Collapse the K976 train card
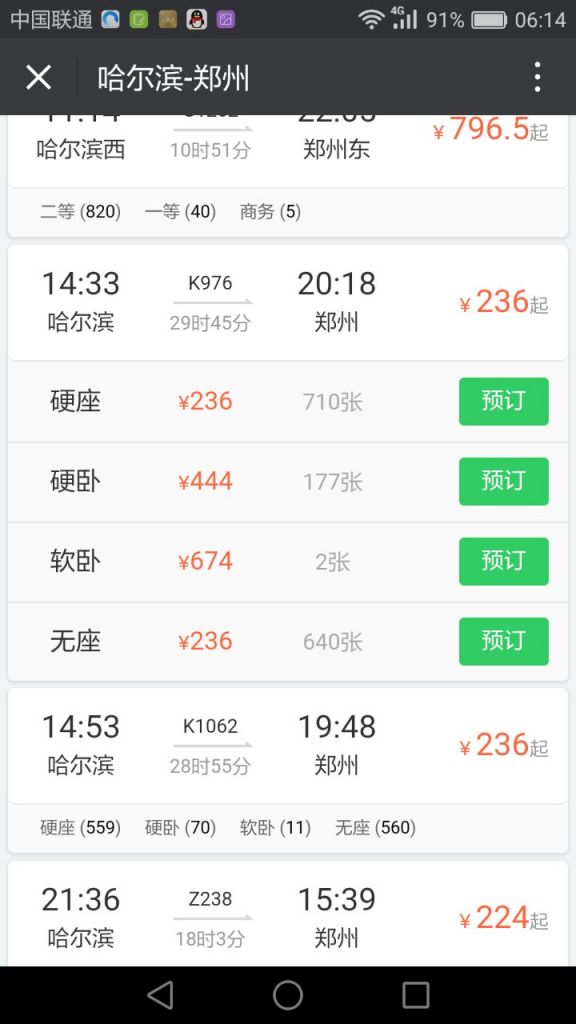 point(288,302)
